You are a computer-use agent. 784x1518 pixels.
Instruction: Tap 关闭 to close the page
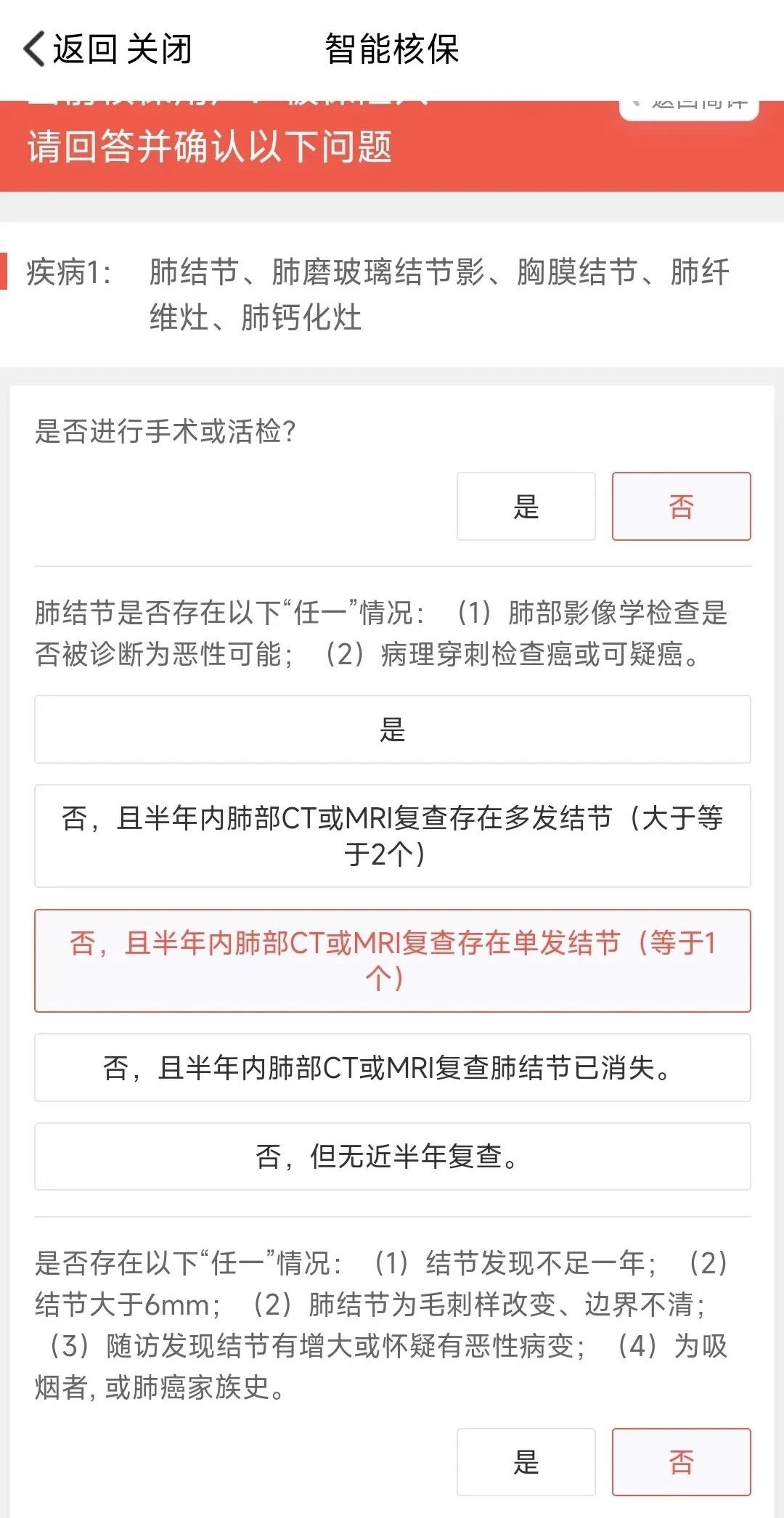pyautogui.click(x=160, y=49)
